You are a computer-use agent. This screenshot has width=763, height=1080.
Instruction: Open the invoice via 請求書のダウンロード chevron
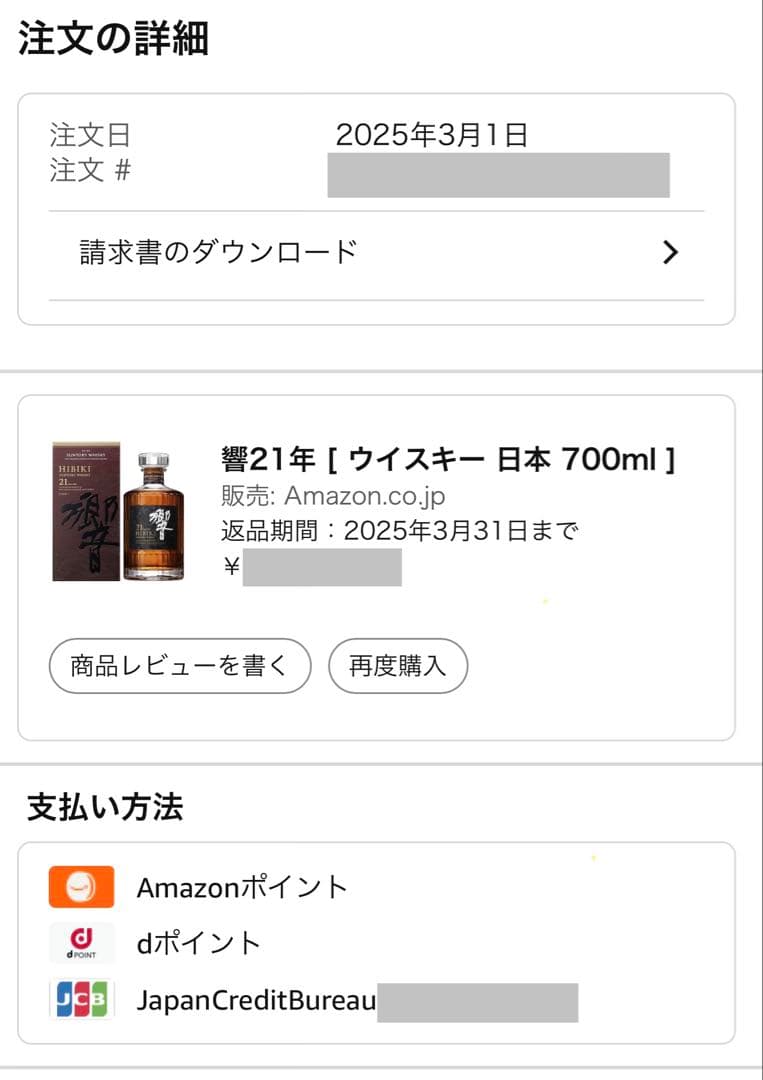[670, 253]
